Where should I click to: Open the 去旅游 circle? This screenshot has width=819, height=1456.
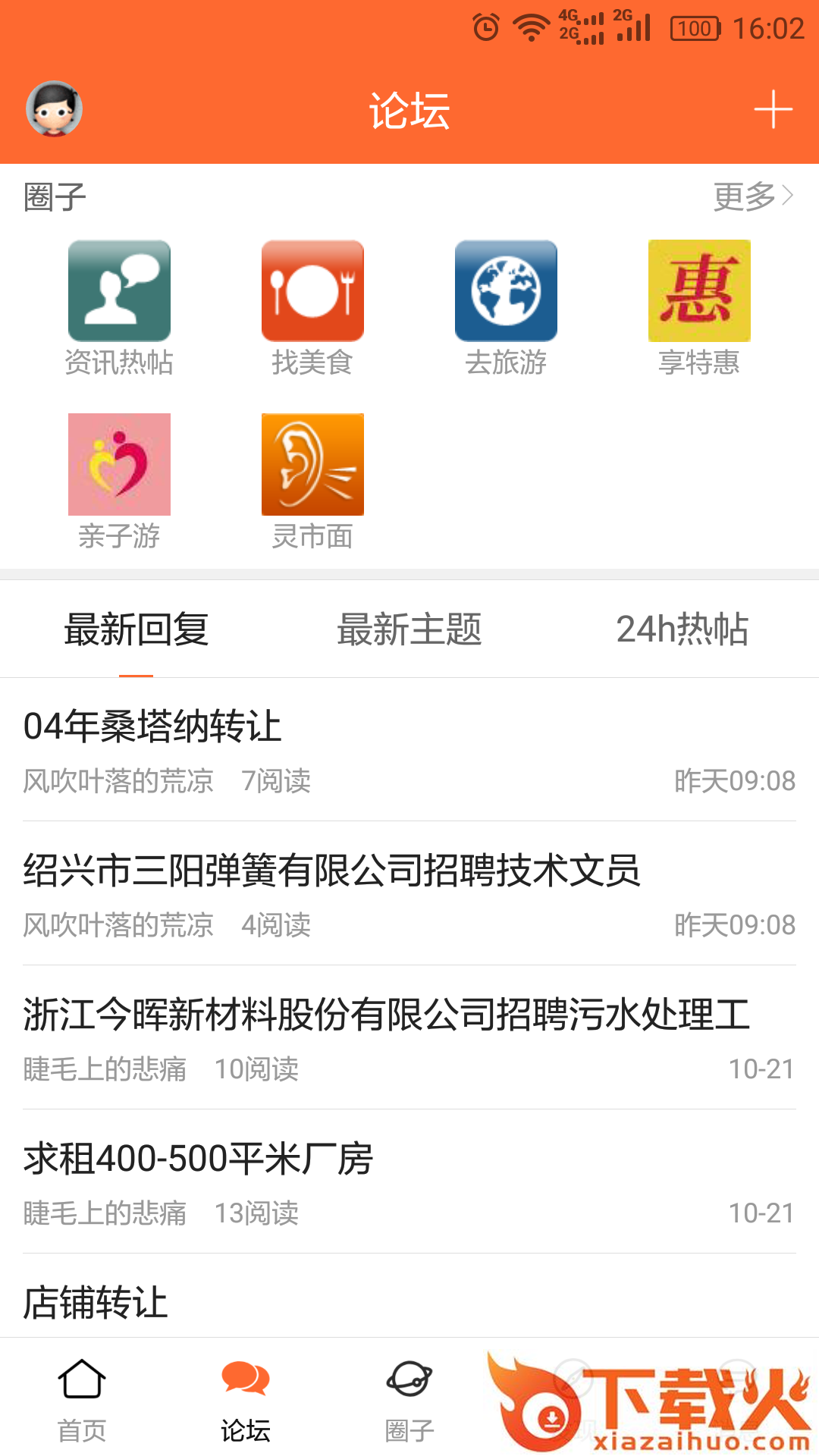pyautogui.click(x=506, y=307)
